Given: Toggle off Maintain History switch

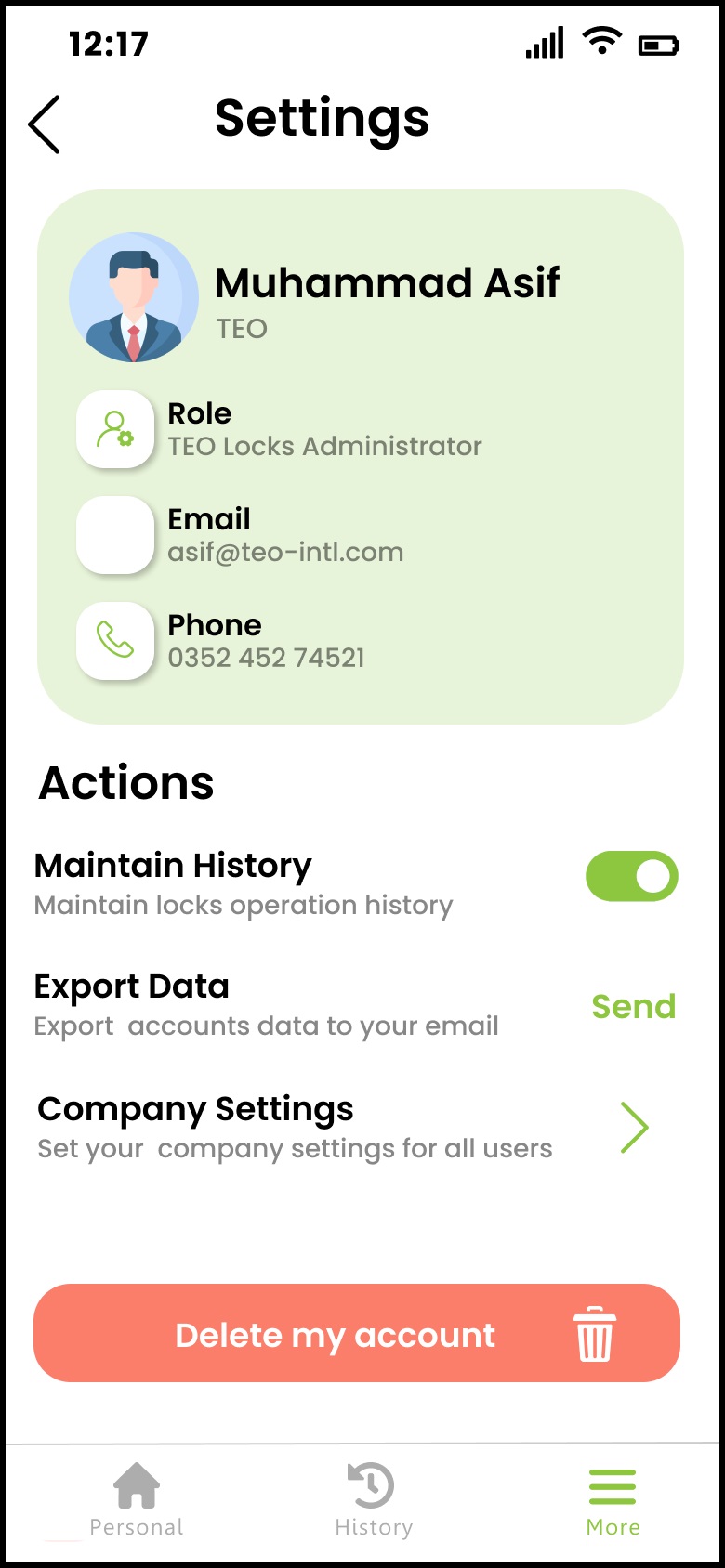Looking at the screenshot, I should pyautogui.click(x=631, y=876).
